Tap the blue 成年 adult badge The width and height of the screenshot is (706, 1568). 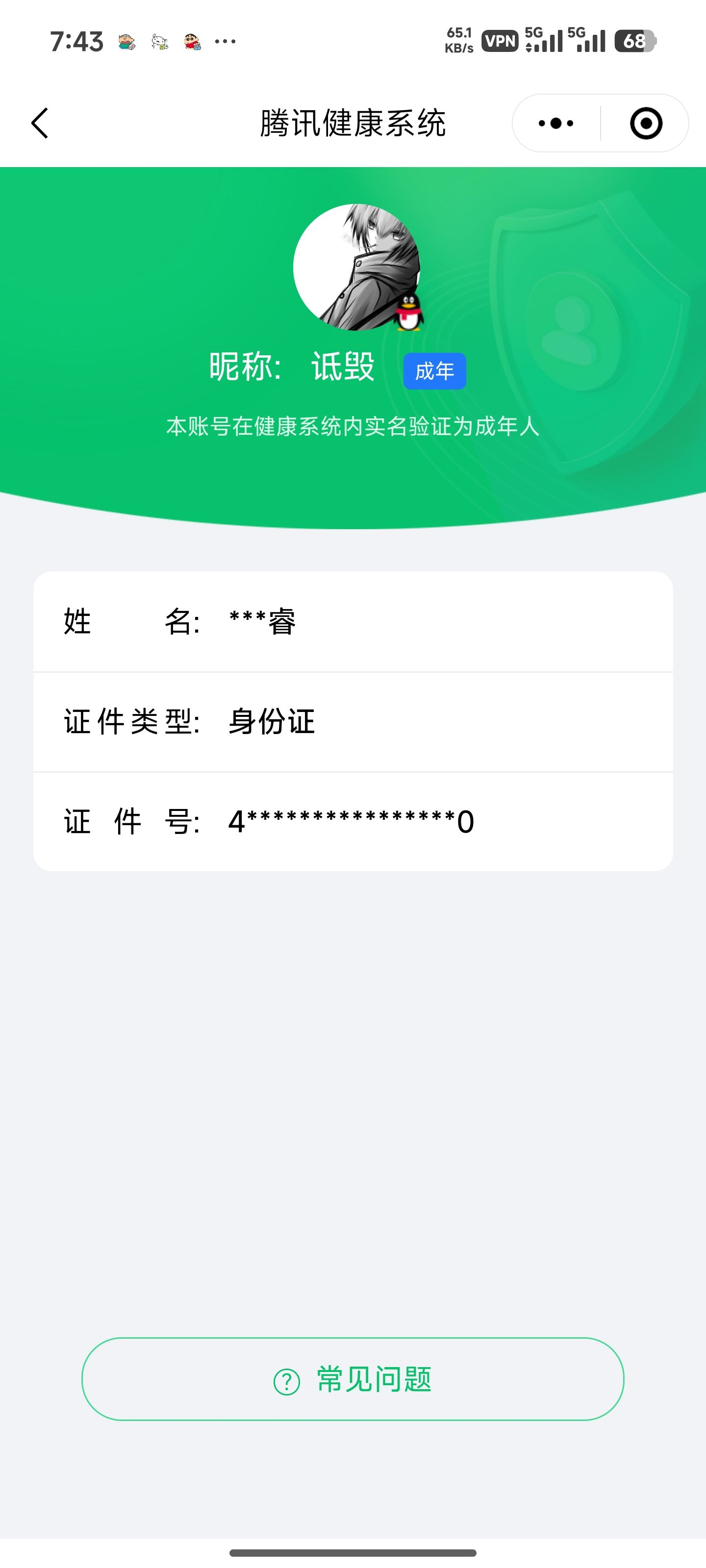click(434, 370)
